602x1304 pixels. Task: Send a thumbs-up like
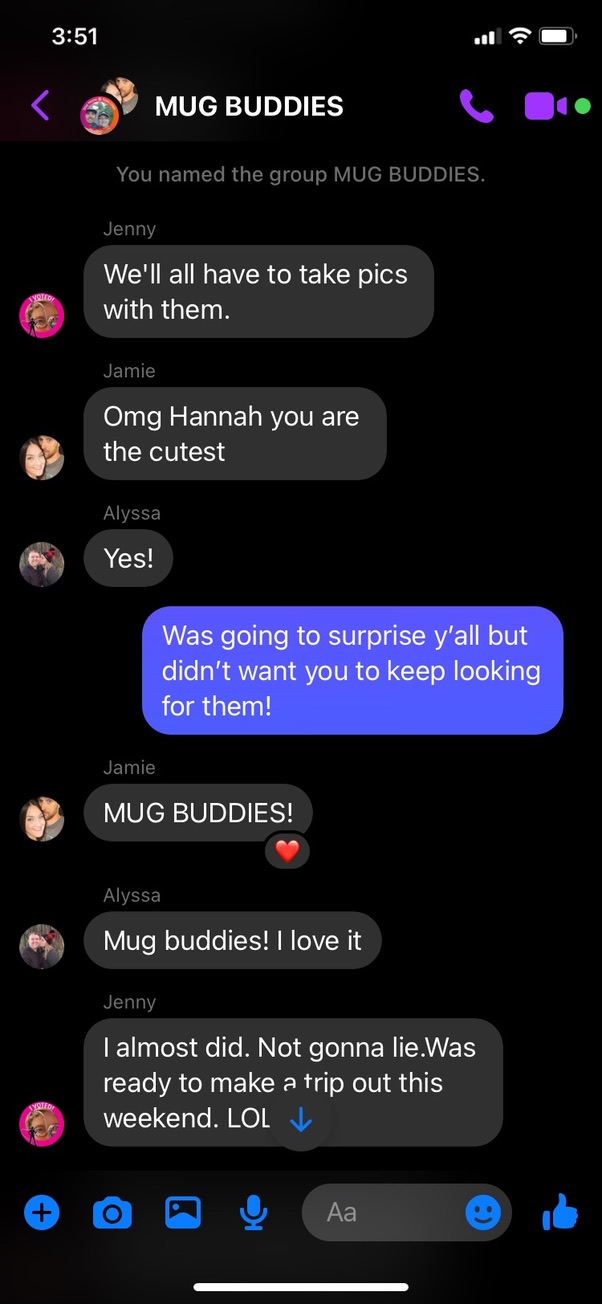560,1213
